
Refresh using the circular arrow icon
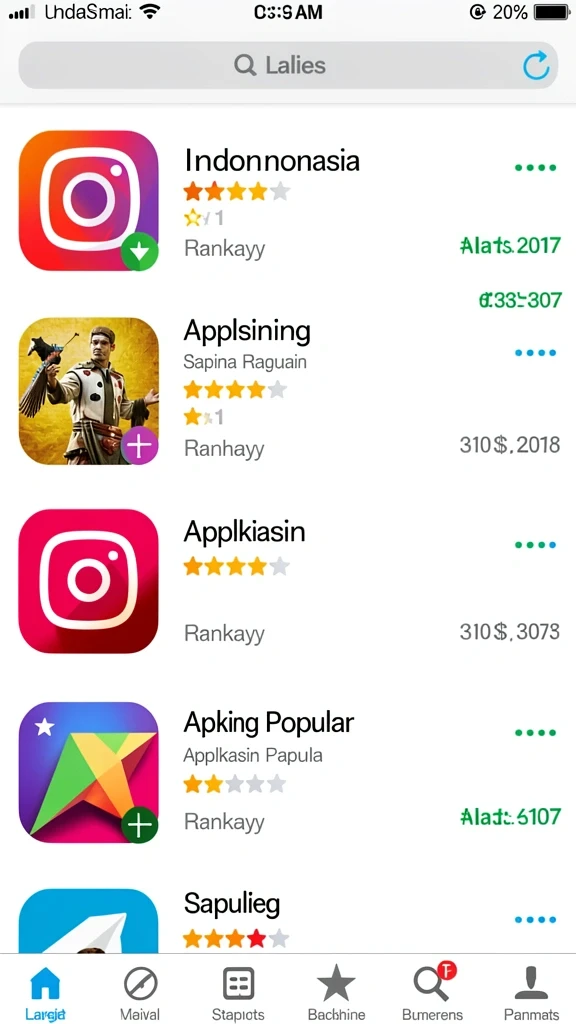click(536, 65)
